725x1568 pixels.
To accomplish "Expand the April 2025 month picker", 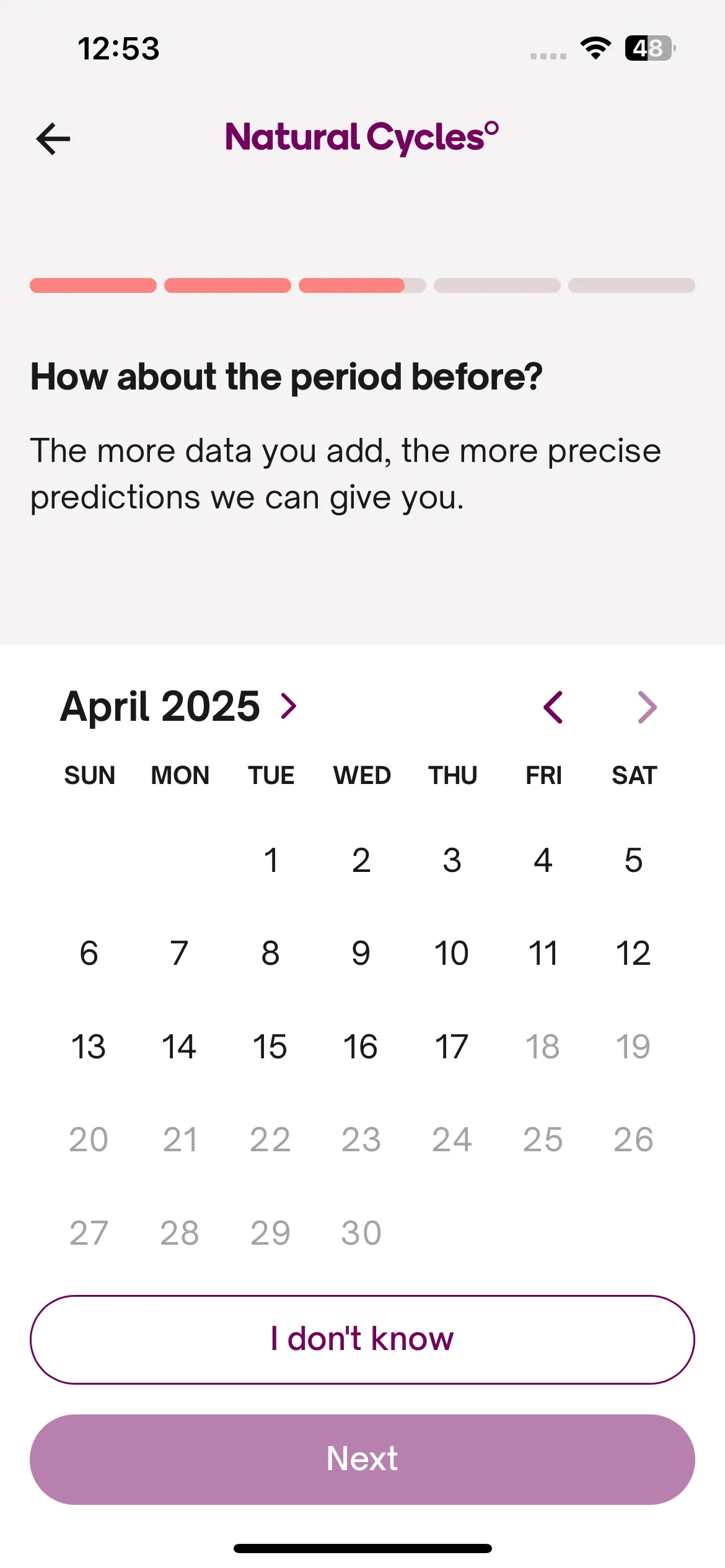I will [179, 707].
